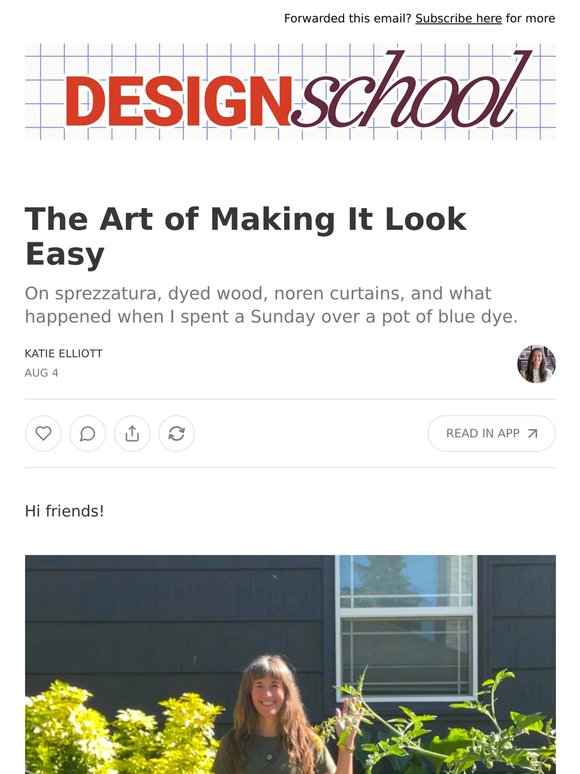580x774 pixels.
Task: Restack the post with the circular arrows icon
Action: coord(176,433)
